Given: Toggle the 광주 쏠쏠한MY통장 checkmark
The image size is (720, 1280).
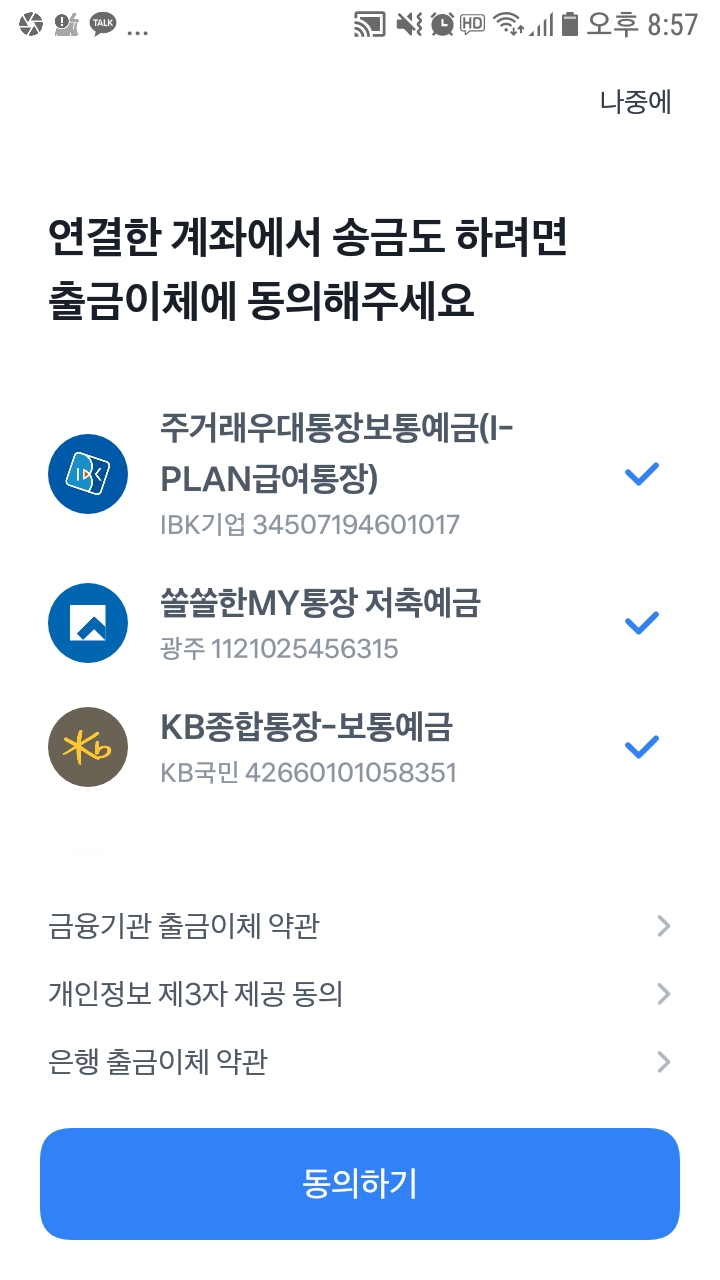Looking at the screenshot, I should (641, 623).
